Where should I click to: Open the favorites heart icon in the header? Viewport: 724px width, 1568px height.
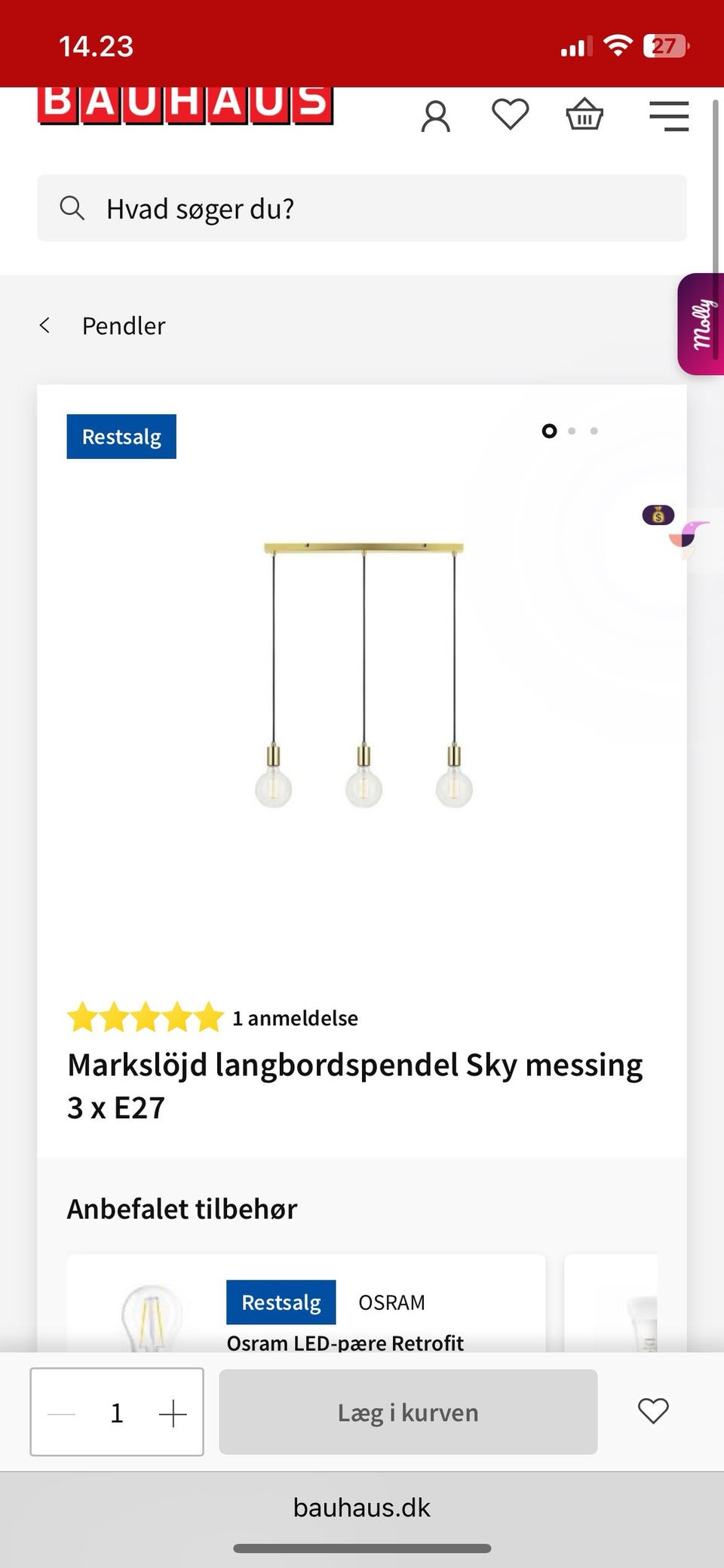tap(511, 115)
